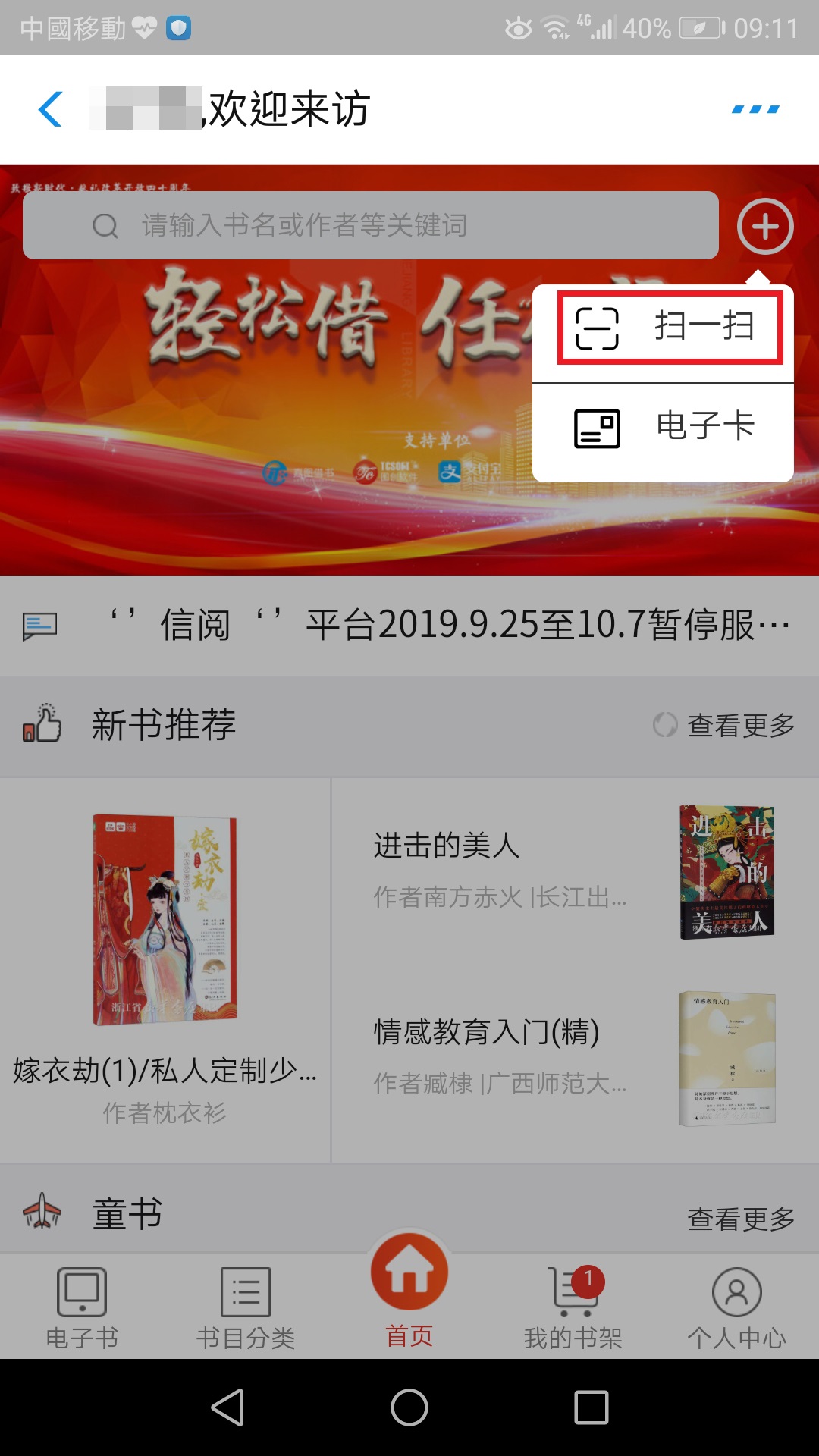View more under 新书推荐
Viewport: 819px width, 1456px height.
(725, 725)
